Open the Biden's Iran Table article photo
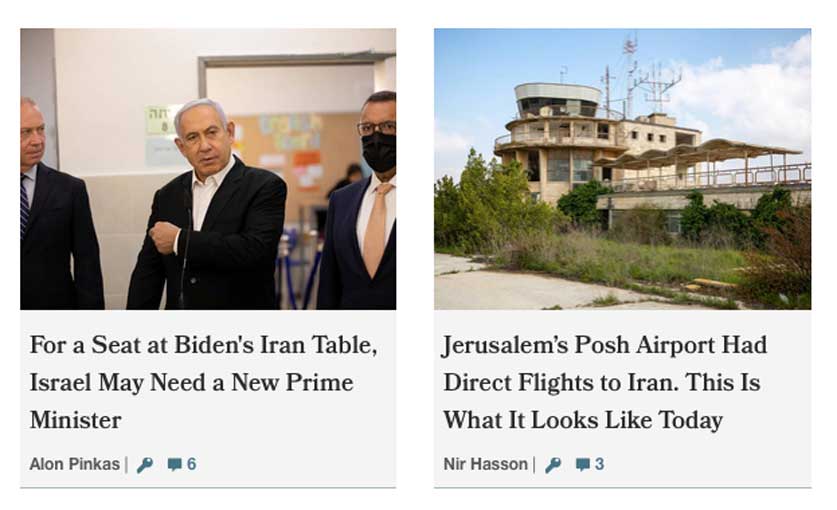837x510 pixels. [208, 169]
